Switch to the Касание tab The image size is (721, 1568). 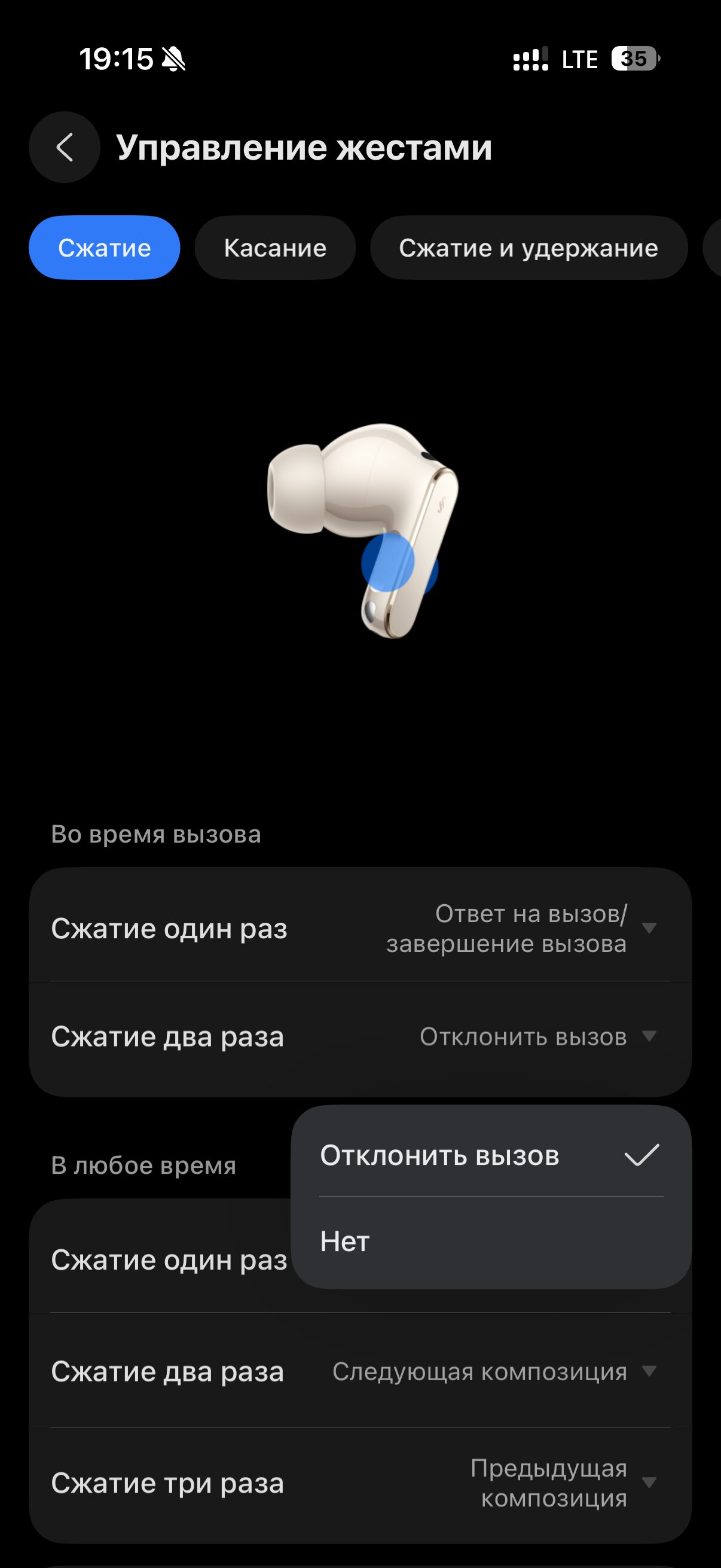pyautogui.click(x=275, y=248)
